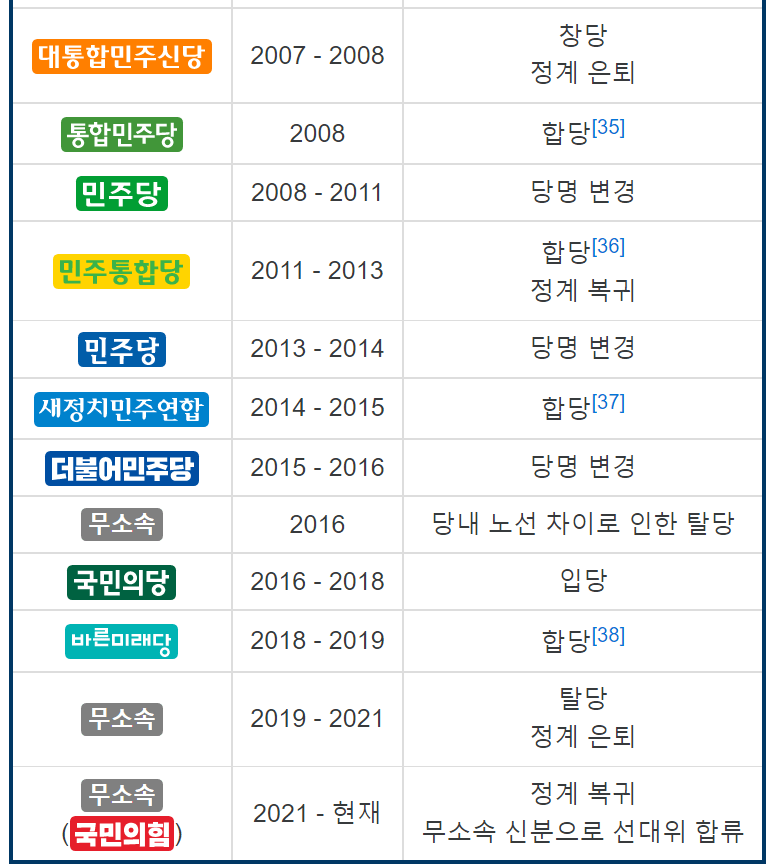The height and width of the screenshot is (867, 769).
Task: Open the blue 민주당 badge for 2013 - 2014
Action: tap(122, 349)
